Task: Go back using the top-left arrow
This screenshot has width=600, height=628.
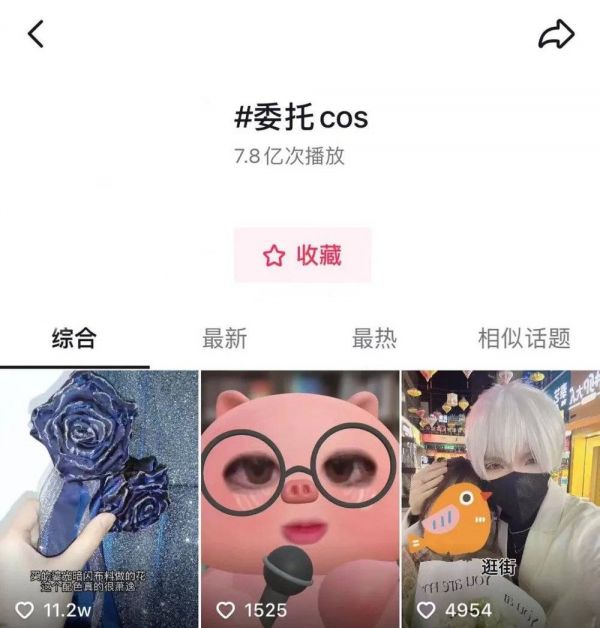Action: coord(36,35)
